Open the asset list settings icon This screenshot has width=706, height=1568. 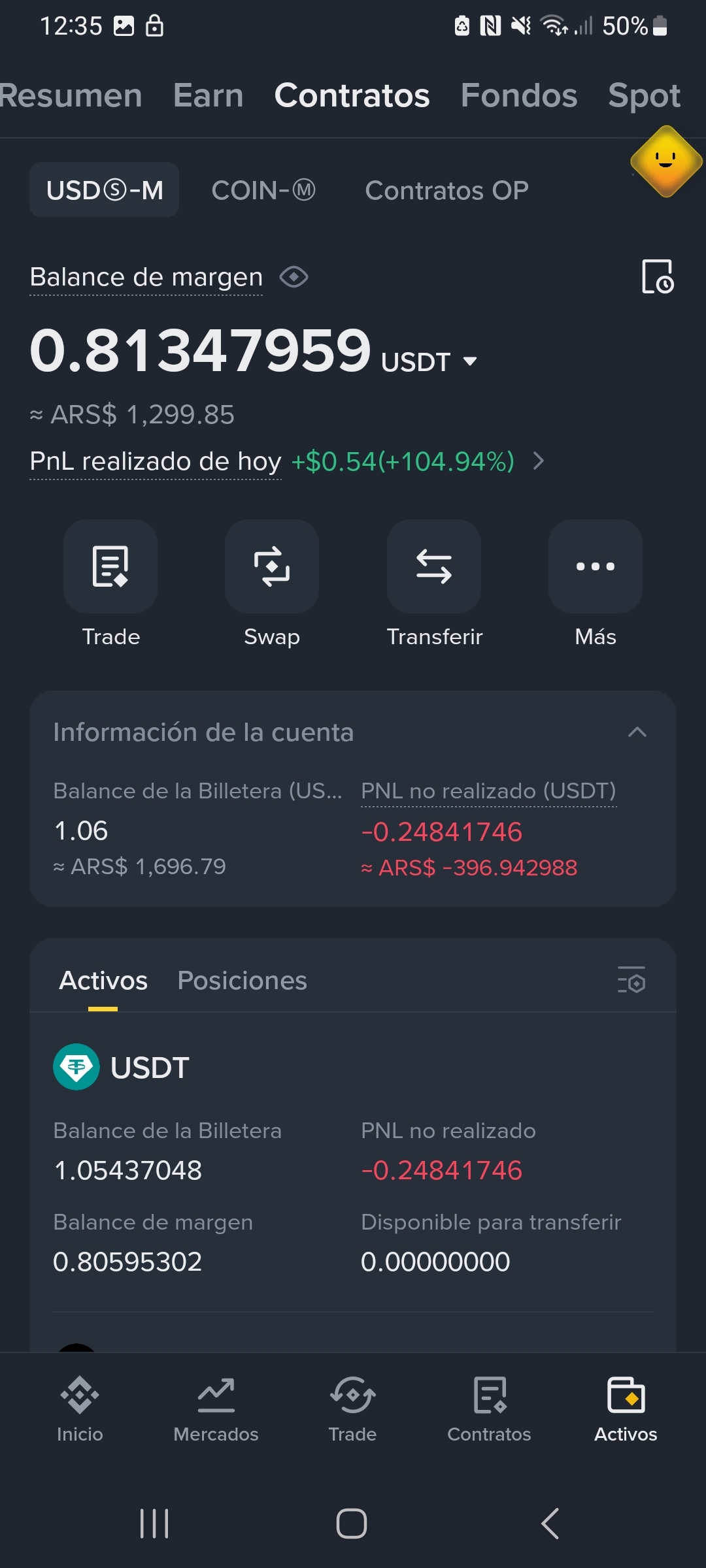tap(631, 979)
